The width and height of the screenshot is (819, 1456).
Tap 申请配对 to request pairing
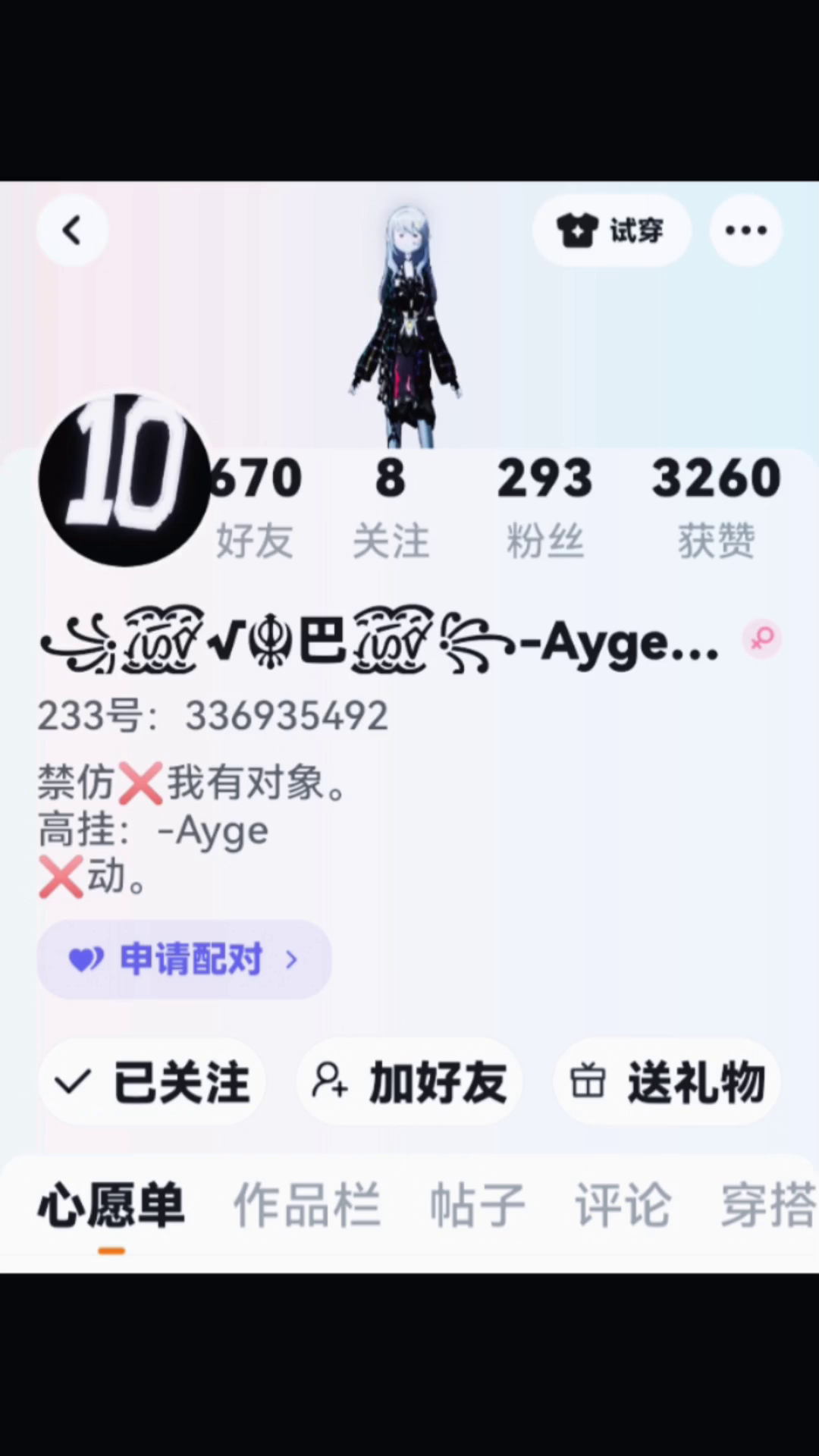pyautogui.click(x=184, y=959)
